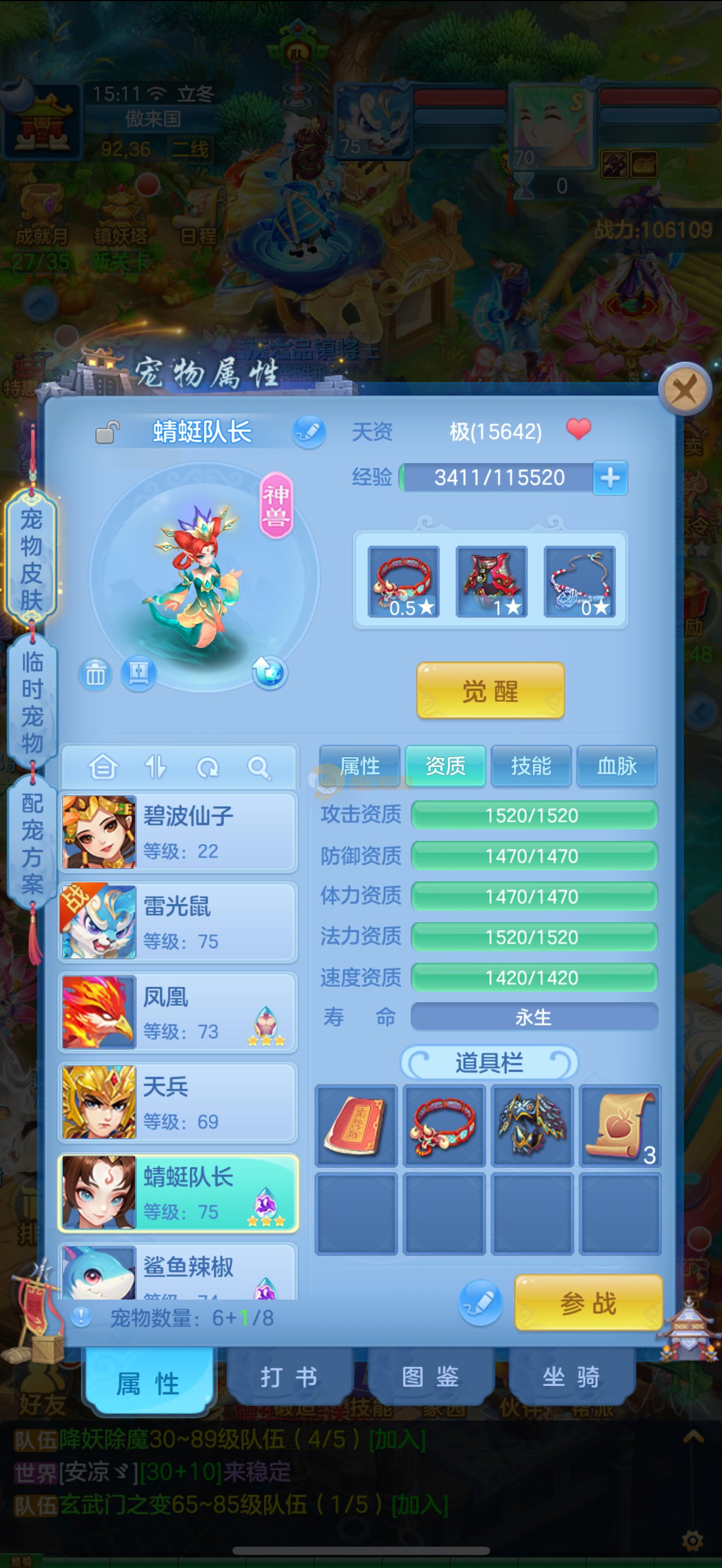Switch to the 属性 sub-tab
The image size is (722, 1568).
pos(360,766)
